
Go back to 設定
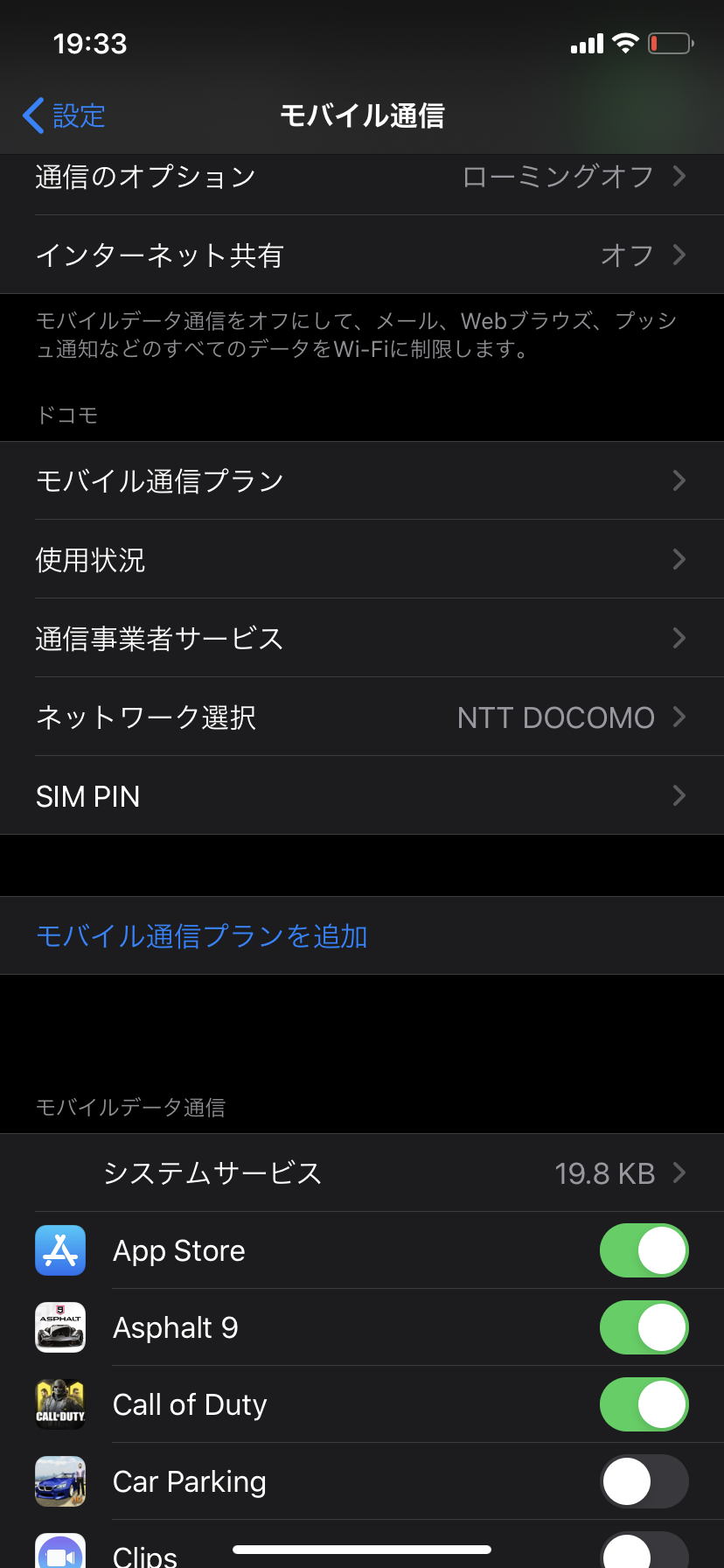pyautogui.click(x=64, y=115)
